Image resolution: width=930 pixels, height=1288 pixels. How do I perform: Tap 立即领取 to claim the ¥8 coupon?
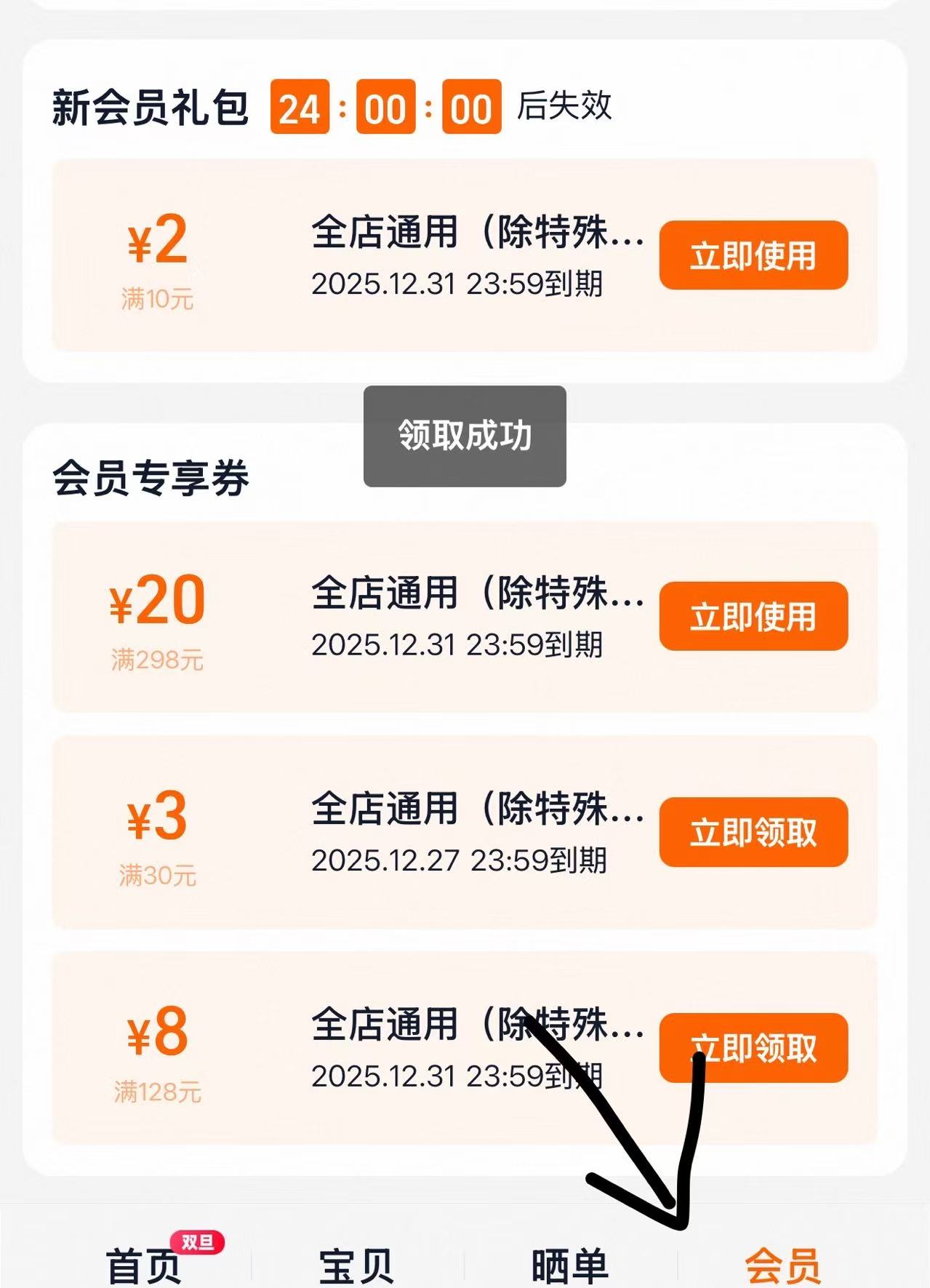click(753, 1048)
